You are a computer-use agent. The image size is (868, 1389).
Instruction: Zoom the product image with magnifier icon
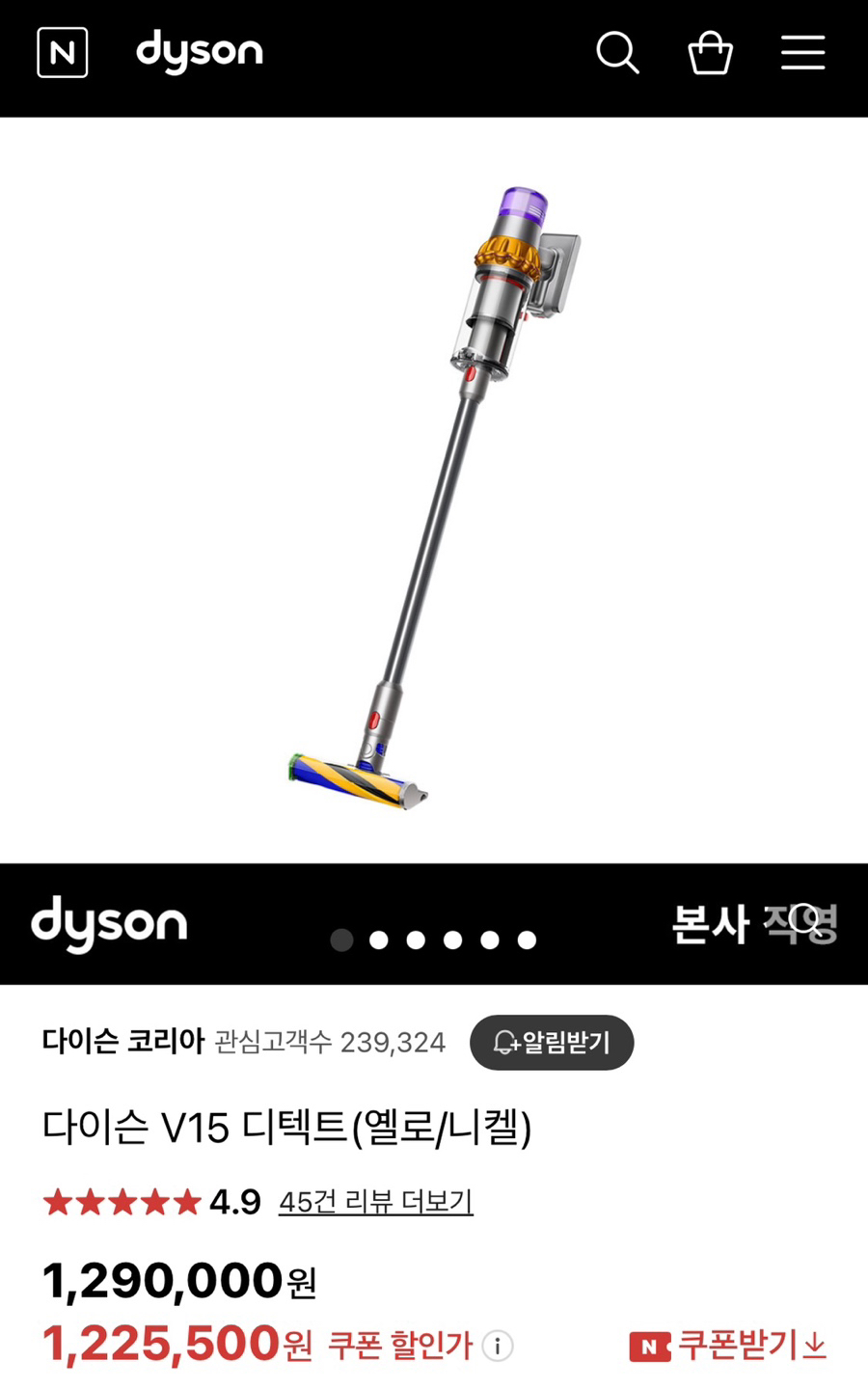tap(804, 920)
